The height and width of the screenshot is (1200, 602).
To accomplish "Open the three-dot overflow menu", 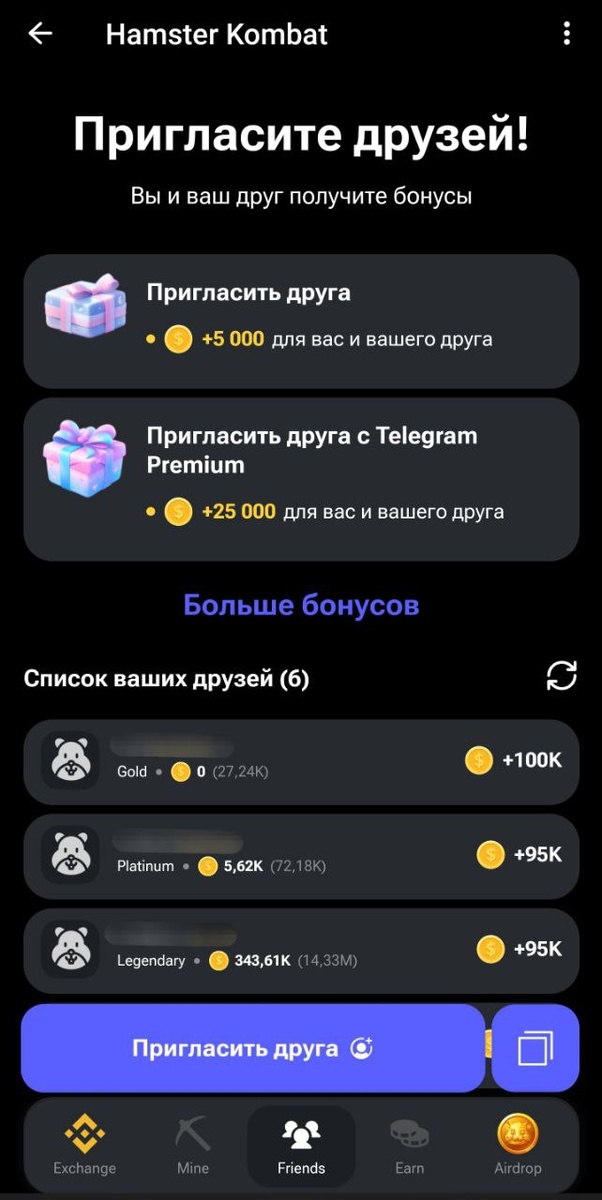I will point(567,34).
